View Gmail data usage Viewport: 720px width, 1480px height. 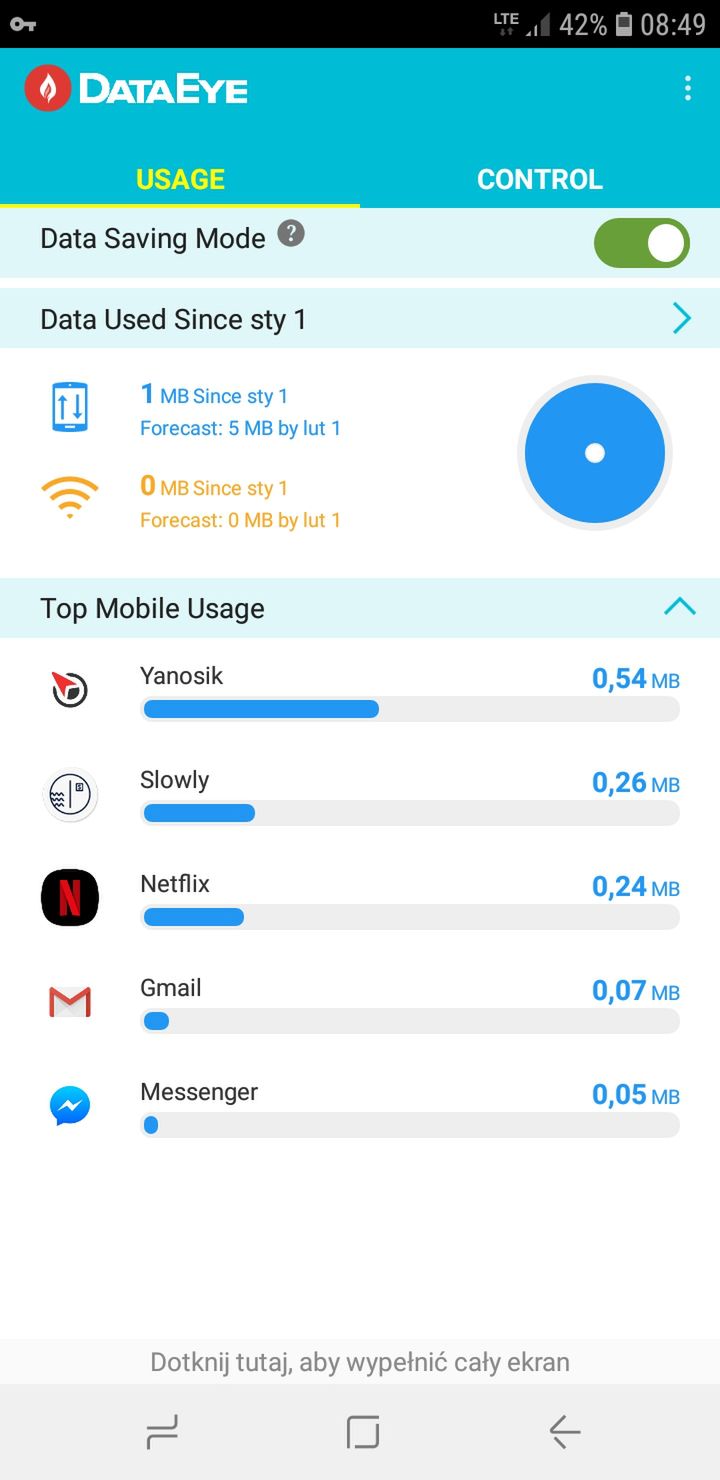360,1002
